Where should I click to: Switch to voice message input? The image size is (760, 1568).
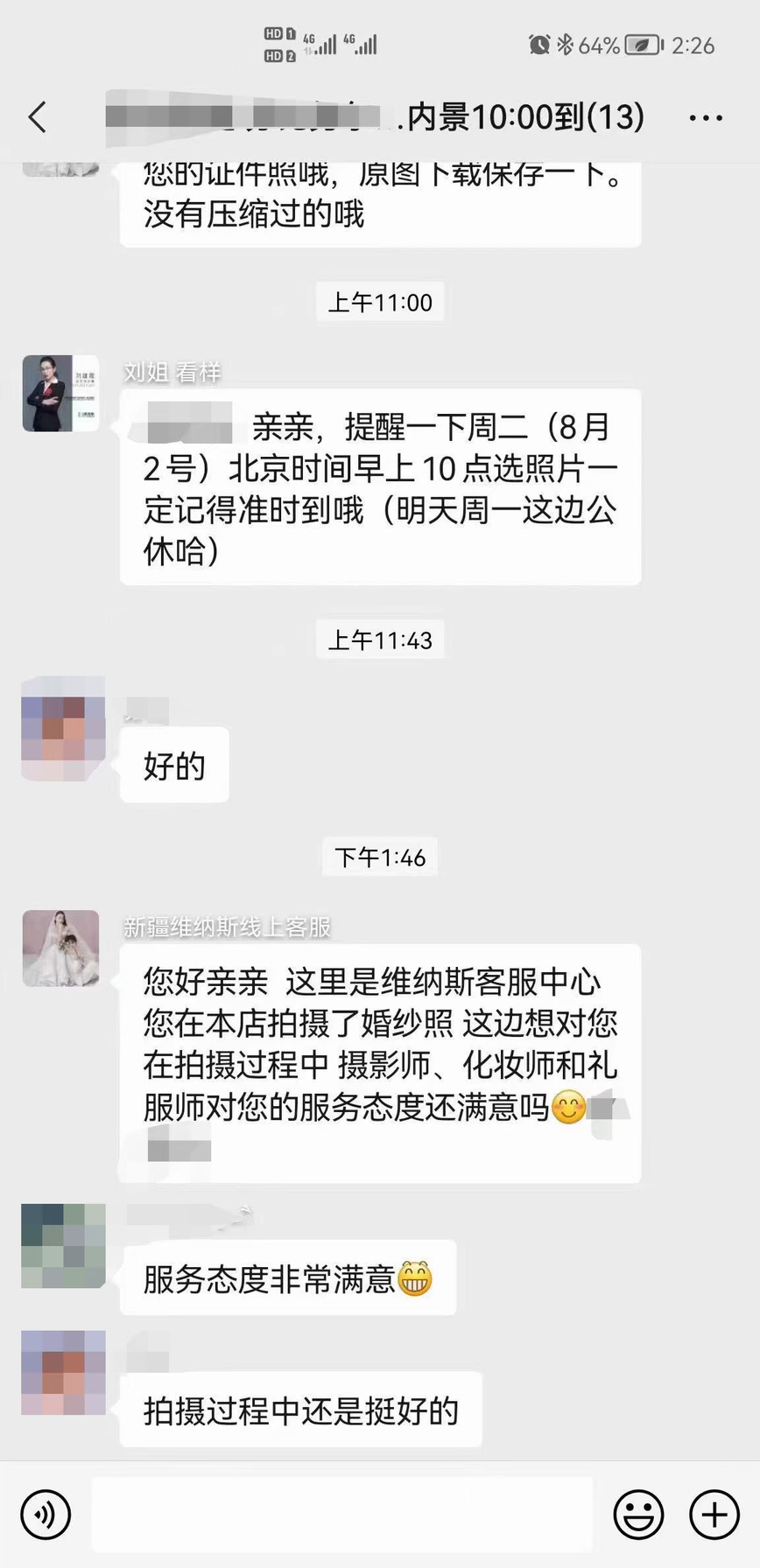coord(46,1515)
